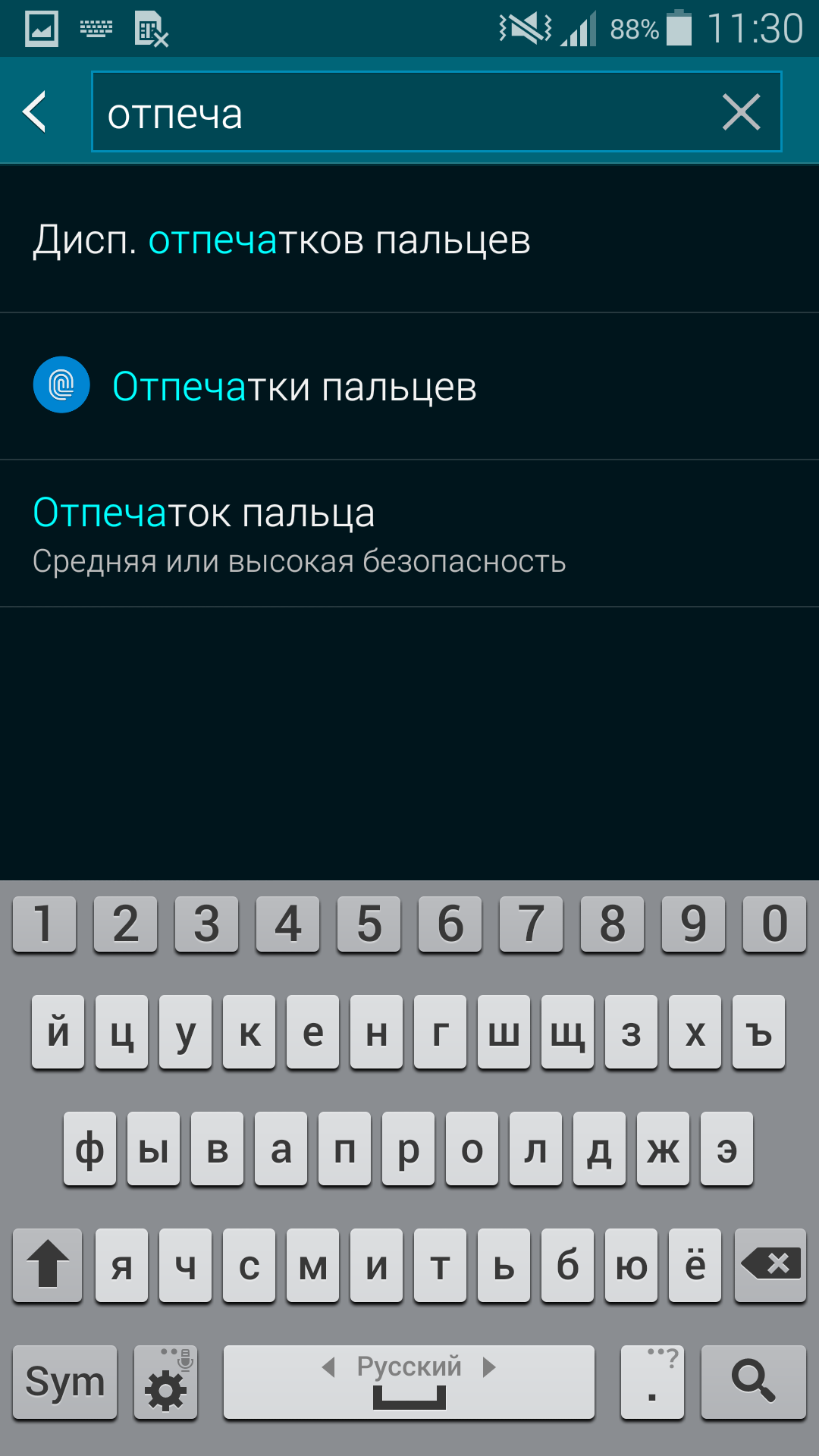Viewport: 819px width, 1456px height.
Task: Tap the shift arrow key
Action: point(48,1265)
